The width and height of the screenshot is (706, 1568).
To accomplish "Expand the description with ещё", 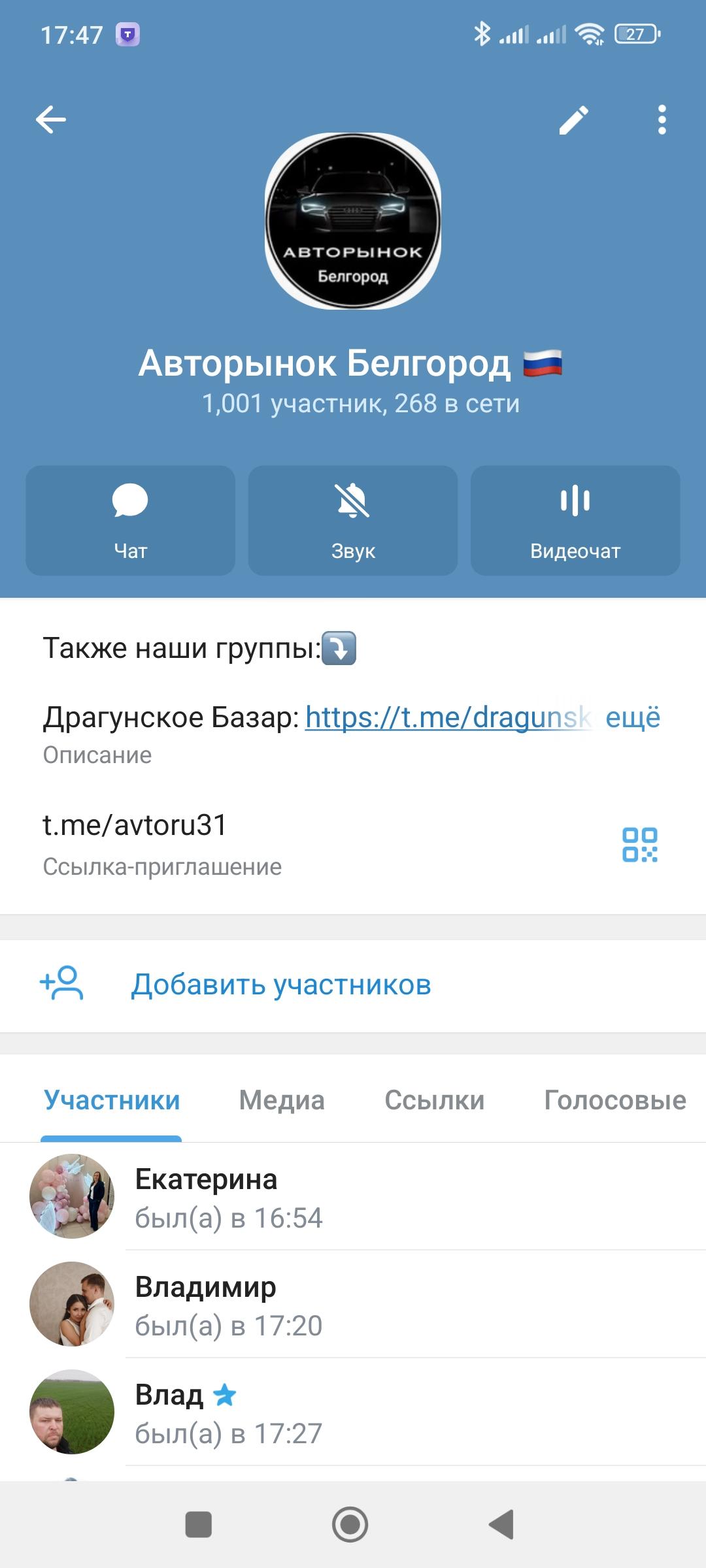I will (x=633, y=717).
